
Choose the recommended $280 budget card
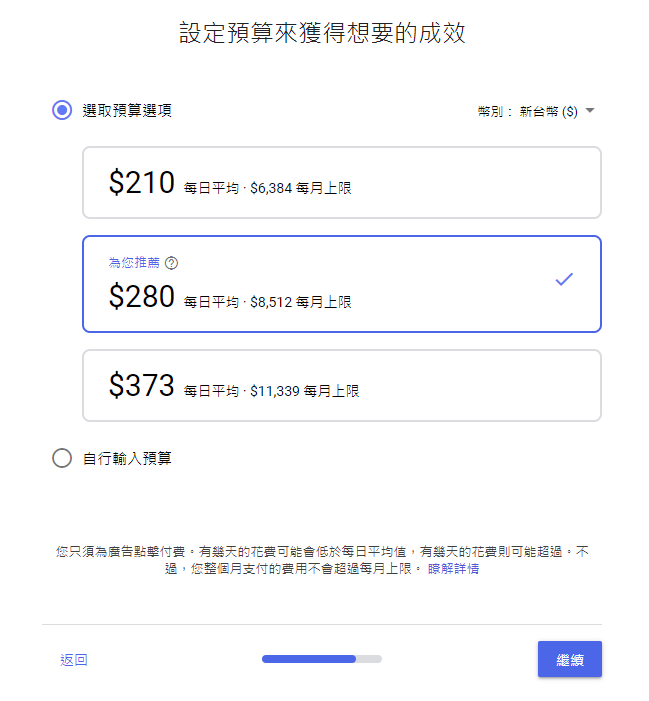tap(341, 284)
